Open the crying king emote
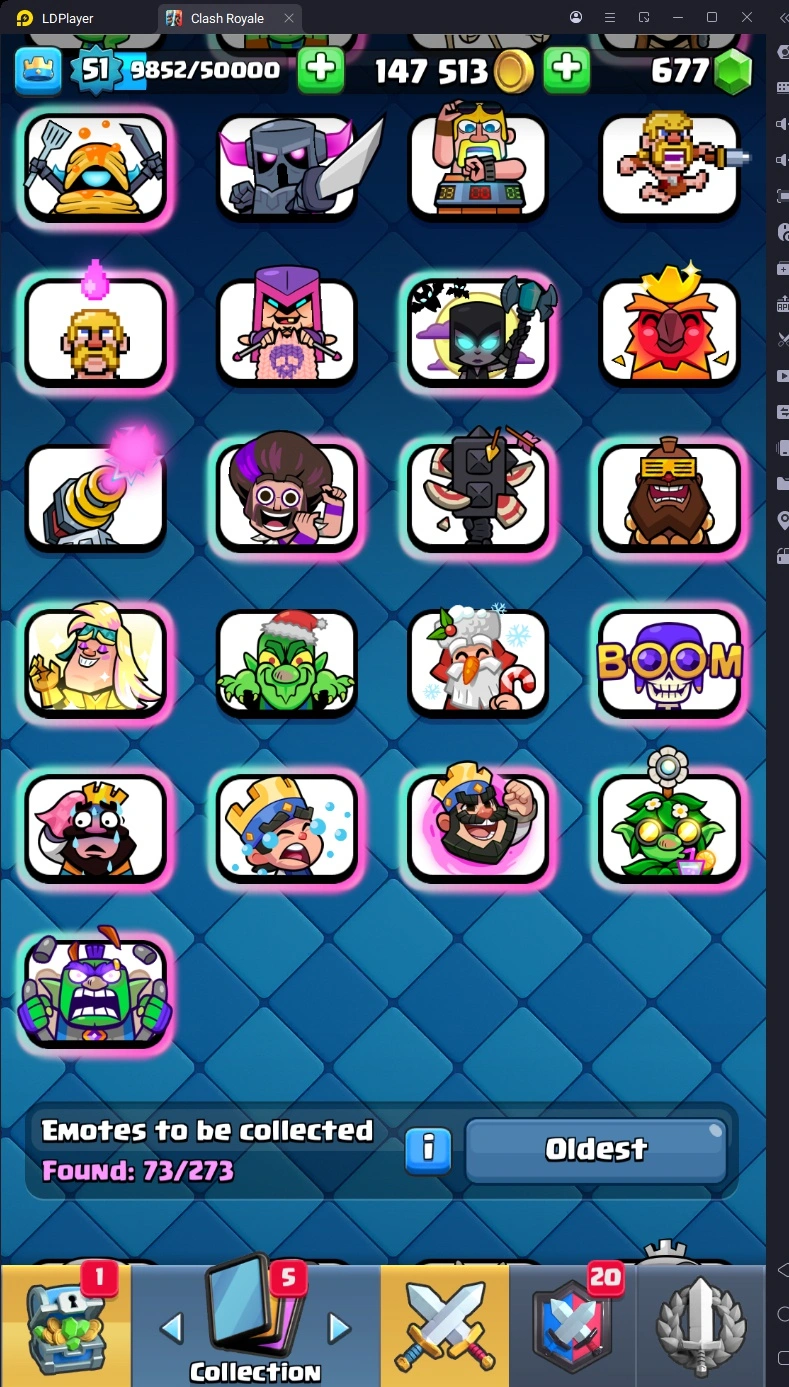 [287, 827]
